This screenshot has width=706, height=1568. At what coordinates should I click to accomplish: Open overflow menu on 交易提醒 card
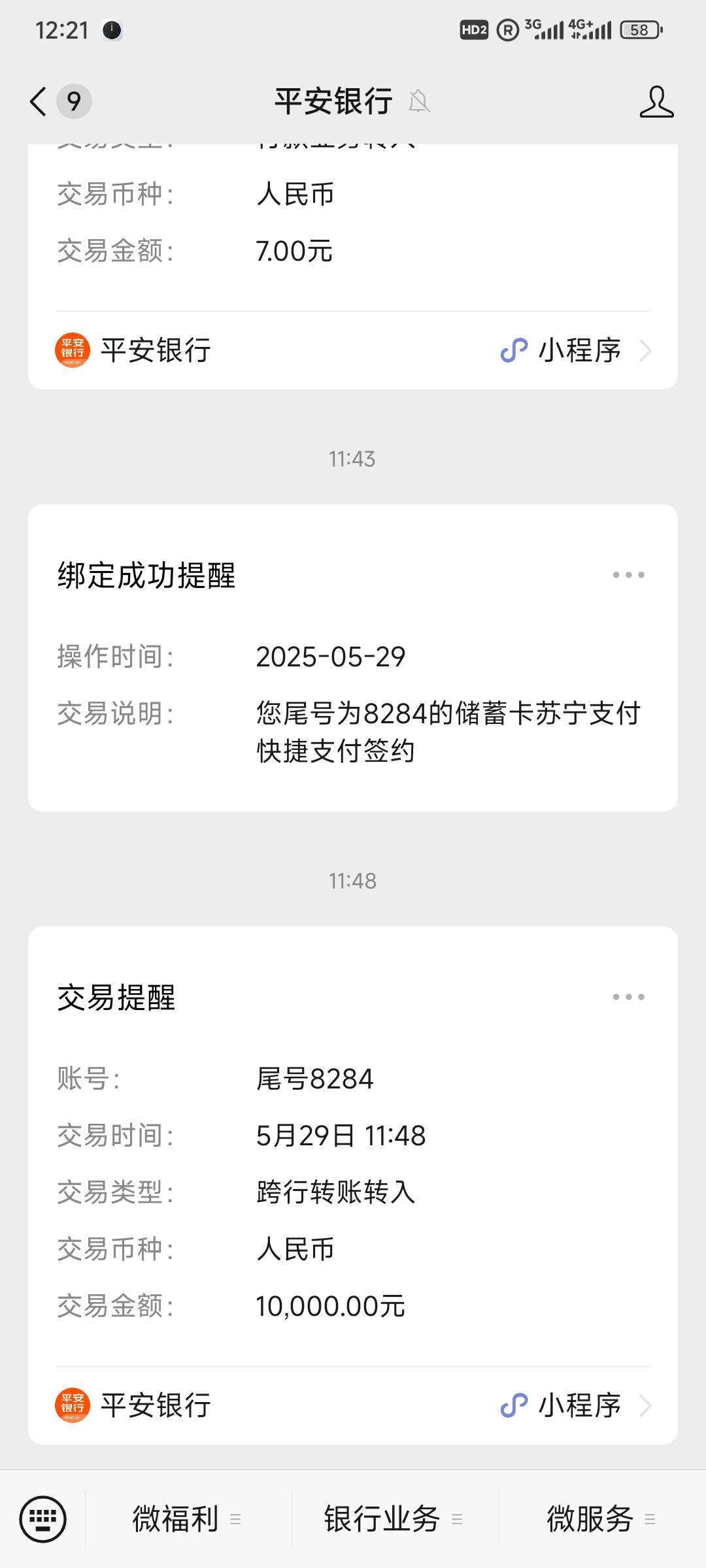pyautogui.click(x=628, y=997)
